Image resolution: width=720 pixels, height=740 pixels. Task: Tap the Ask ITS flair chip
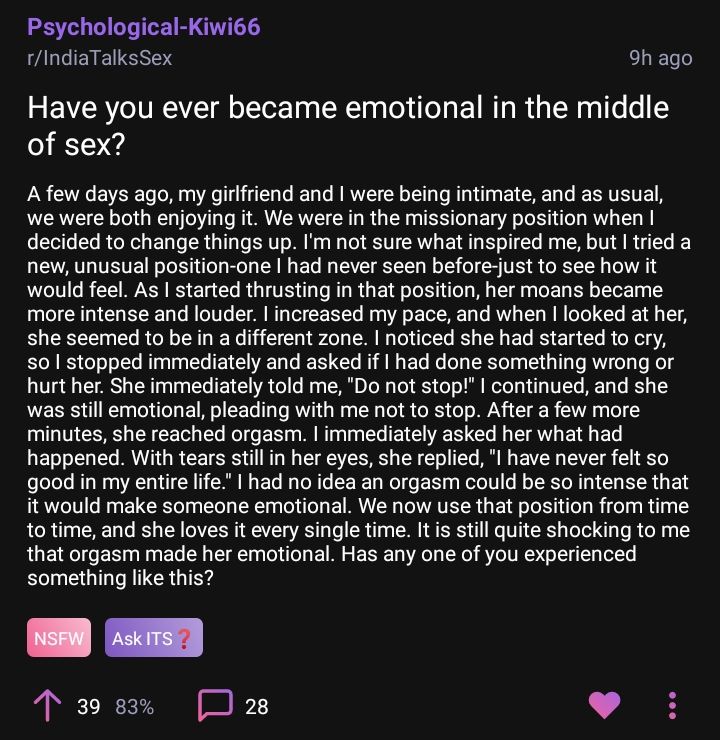[153, 638]
